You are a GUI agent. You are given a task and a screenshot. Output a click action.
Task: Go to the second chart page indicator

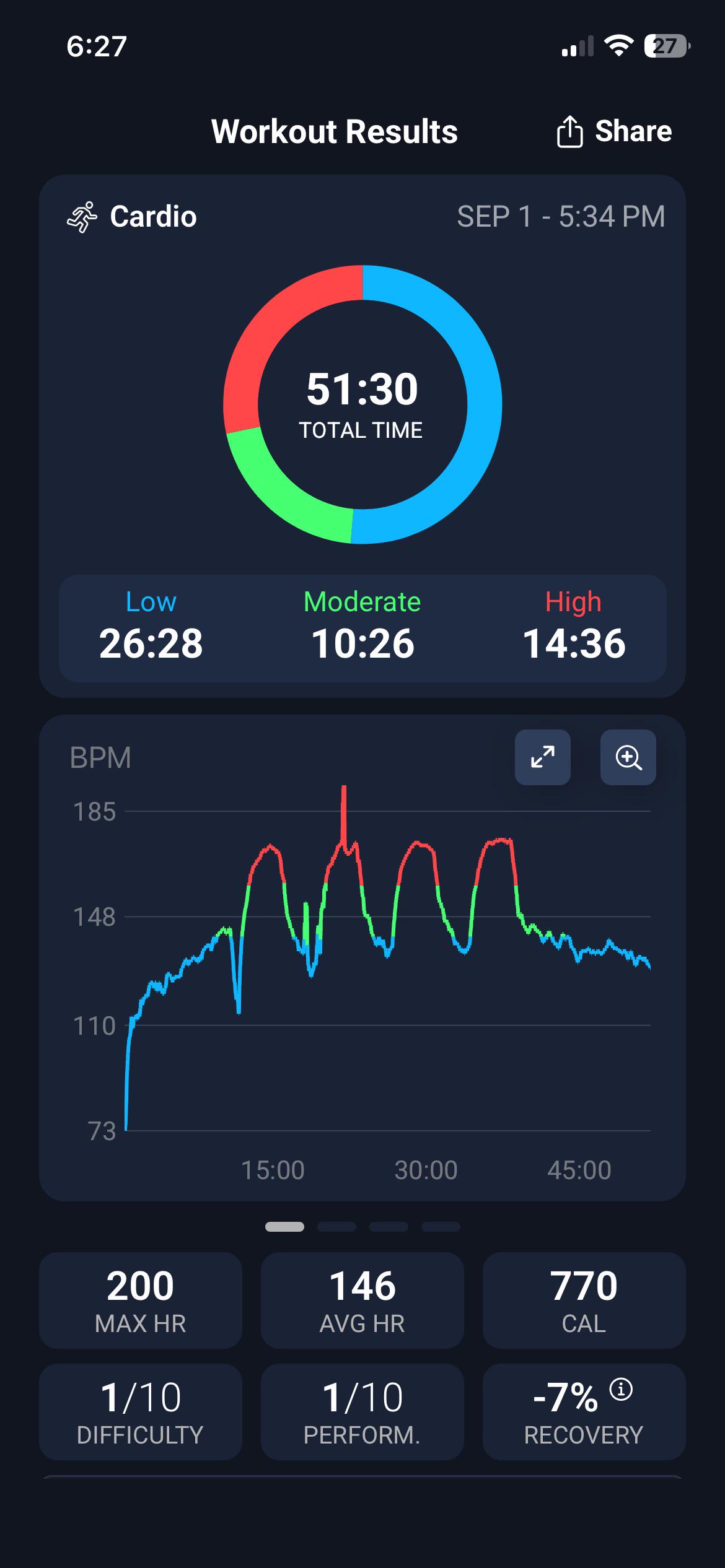[x=336, y=1226]
